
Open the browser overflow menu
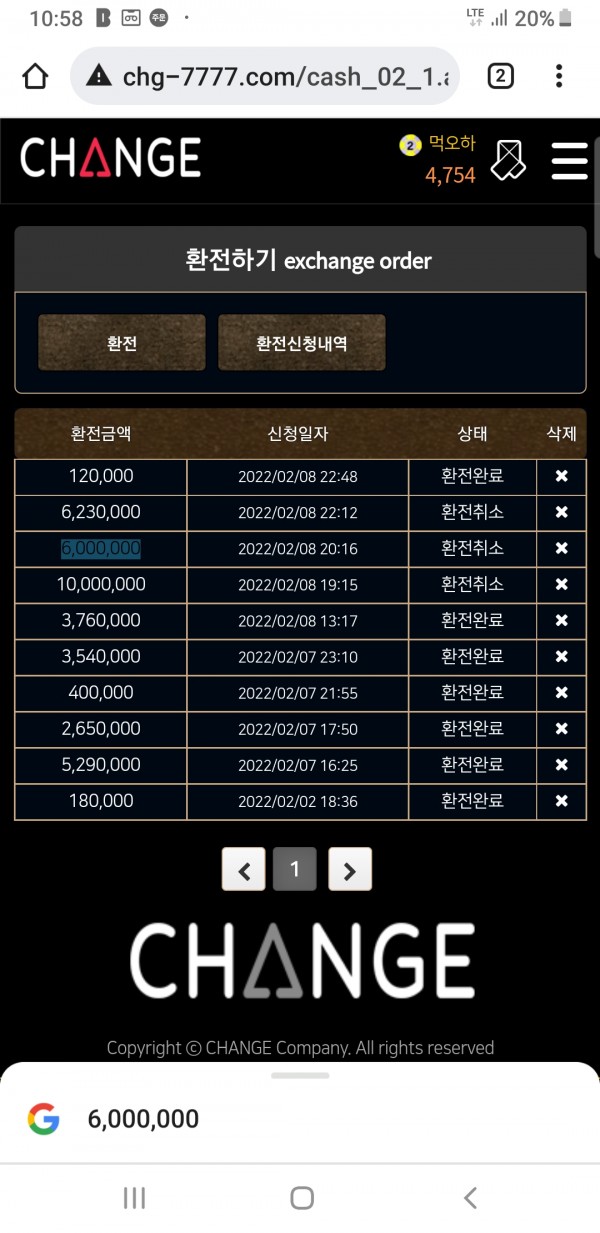pos(559,76)
